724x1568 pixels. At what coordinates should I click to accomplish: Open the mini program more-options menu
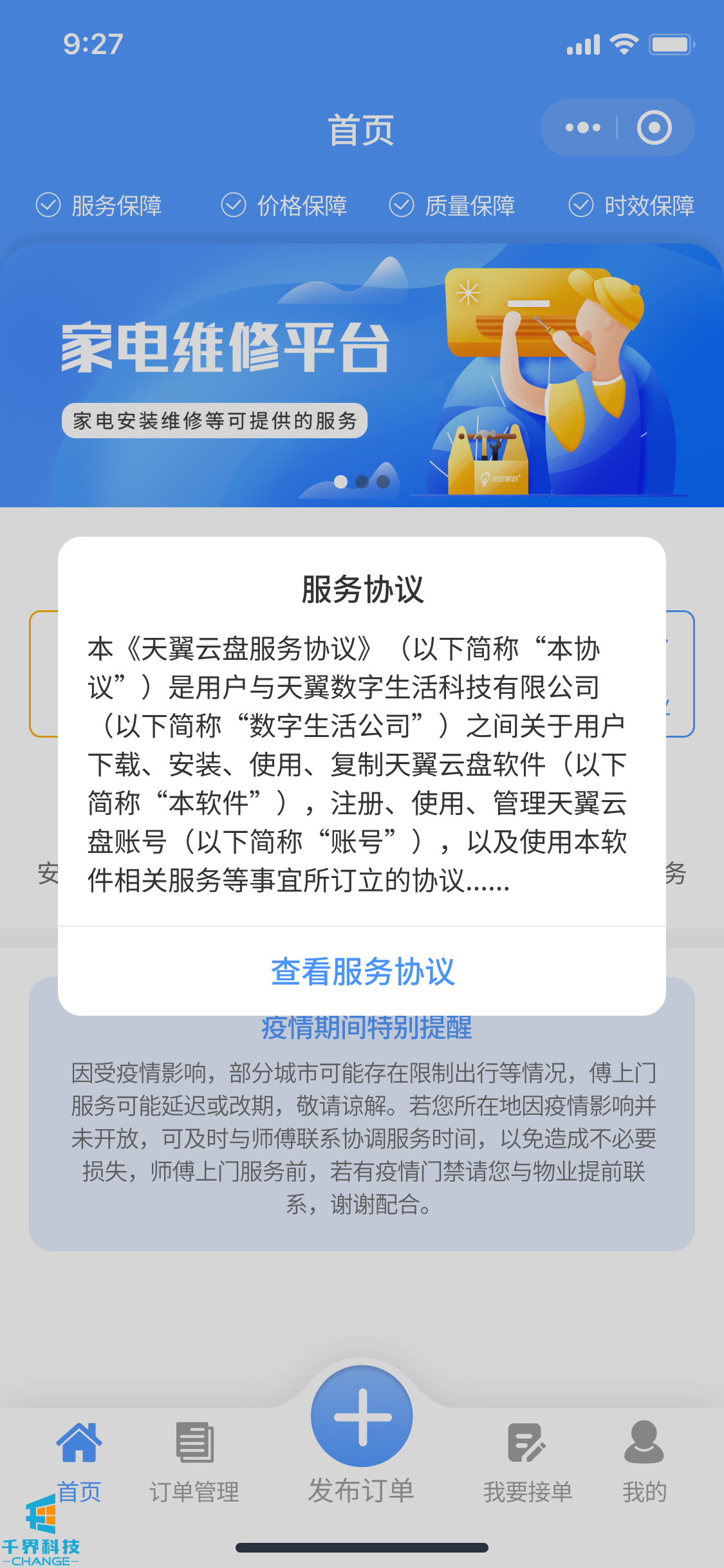point(582,127)
